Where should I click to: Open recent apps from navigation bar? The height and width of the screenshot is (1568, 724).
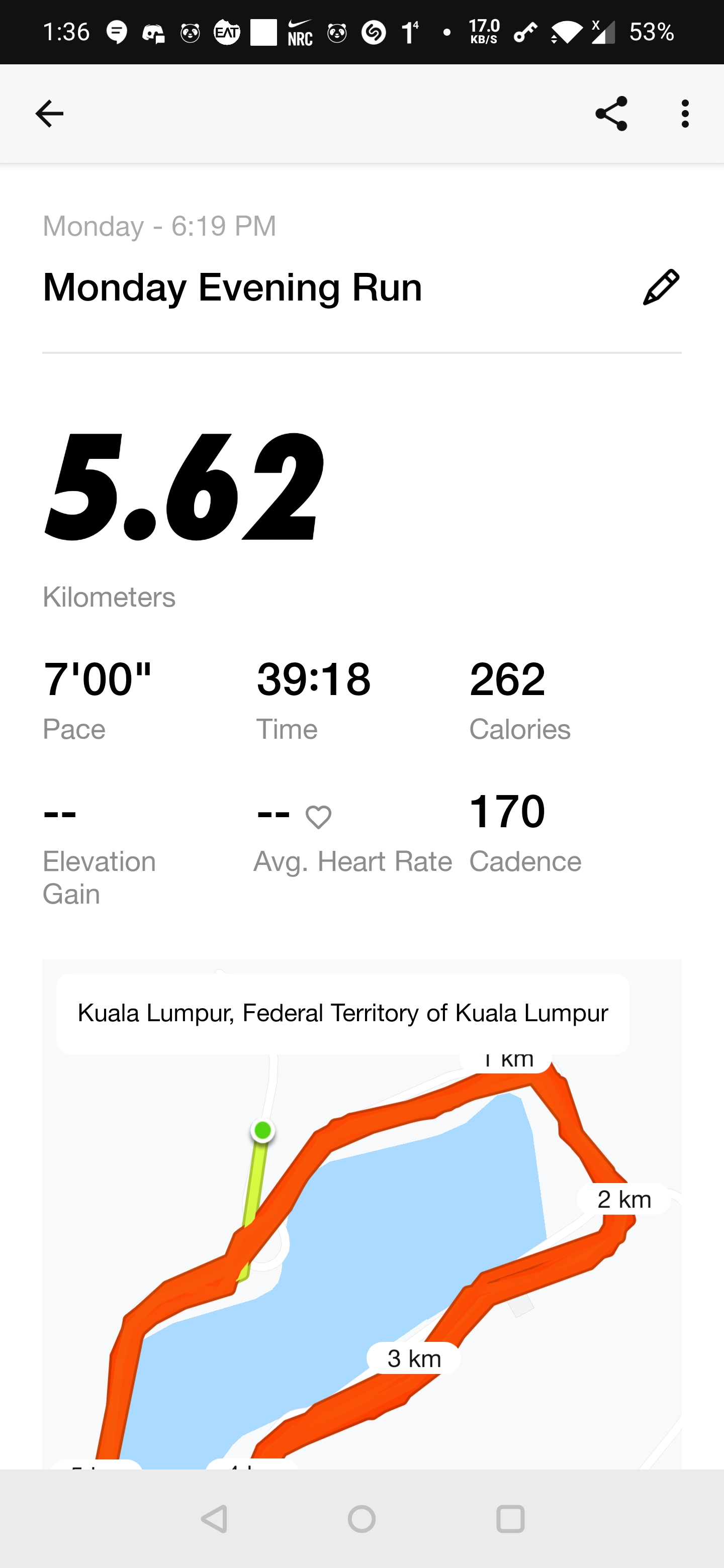[510, 1519]
